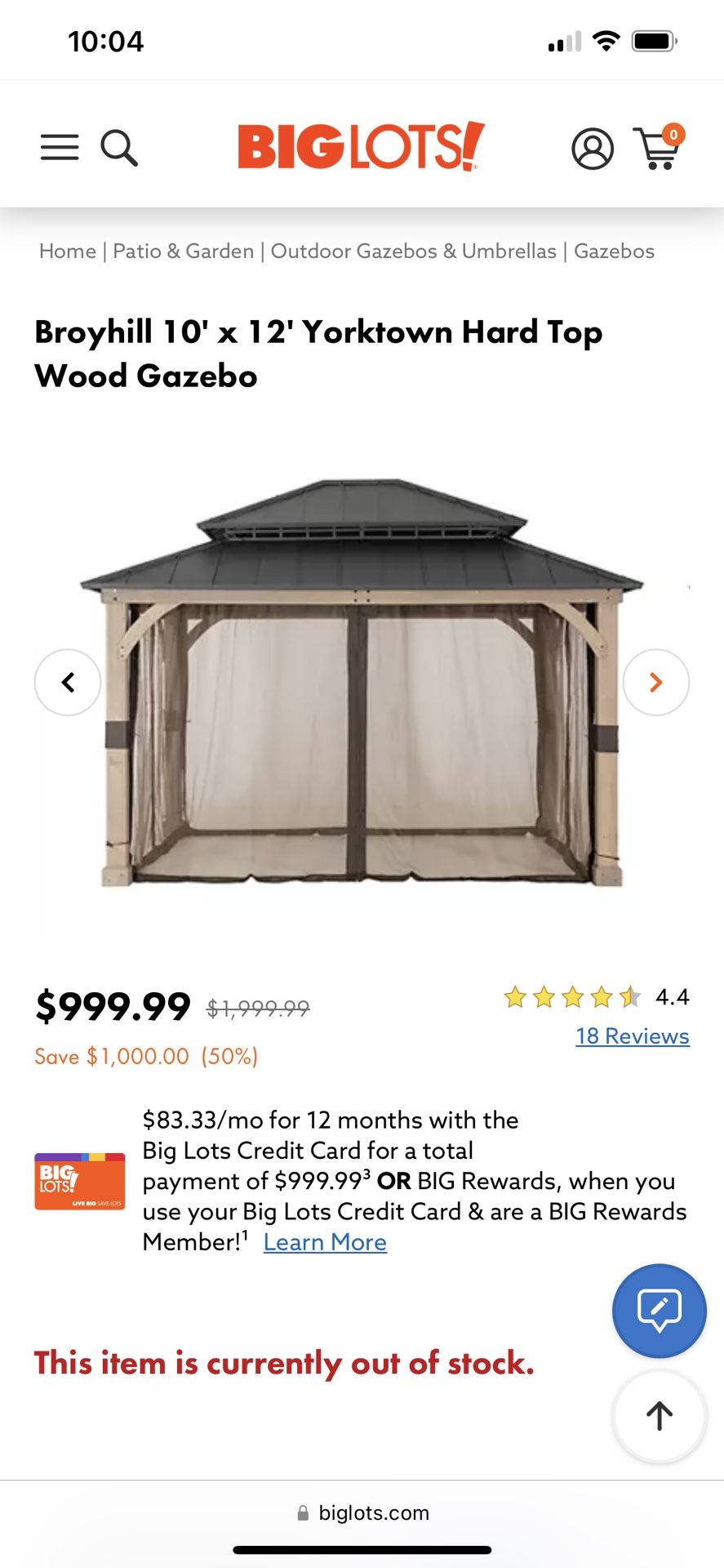This screenshot has width=724, height=1568.
Task: Open the search magnifier
Action: pos(119,148)
